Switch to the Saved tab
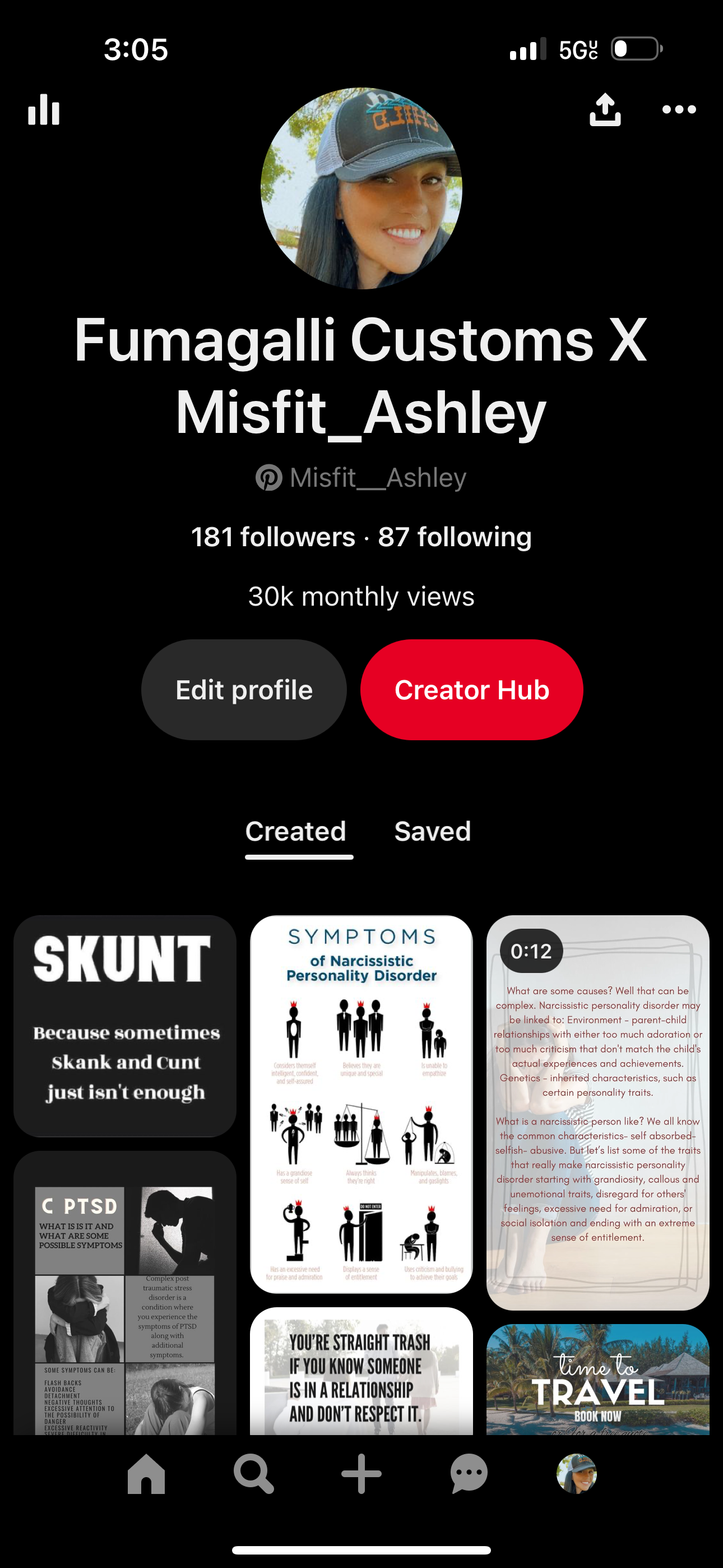The height and width of the screenshot is (1568, 723). tap(432, 832)
